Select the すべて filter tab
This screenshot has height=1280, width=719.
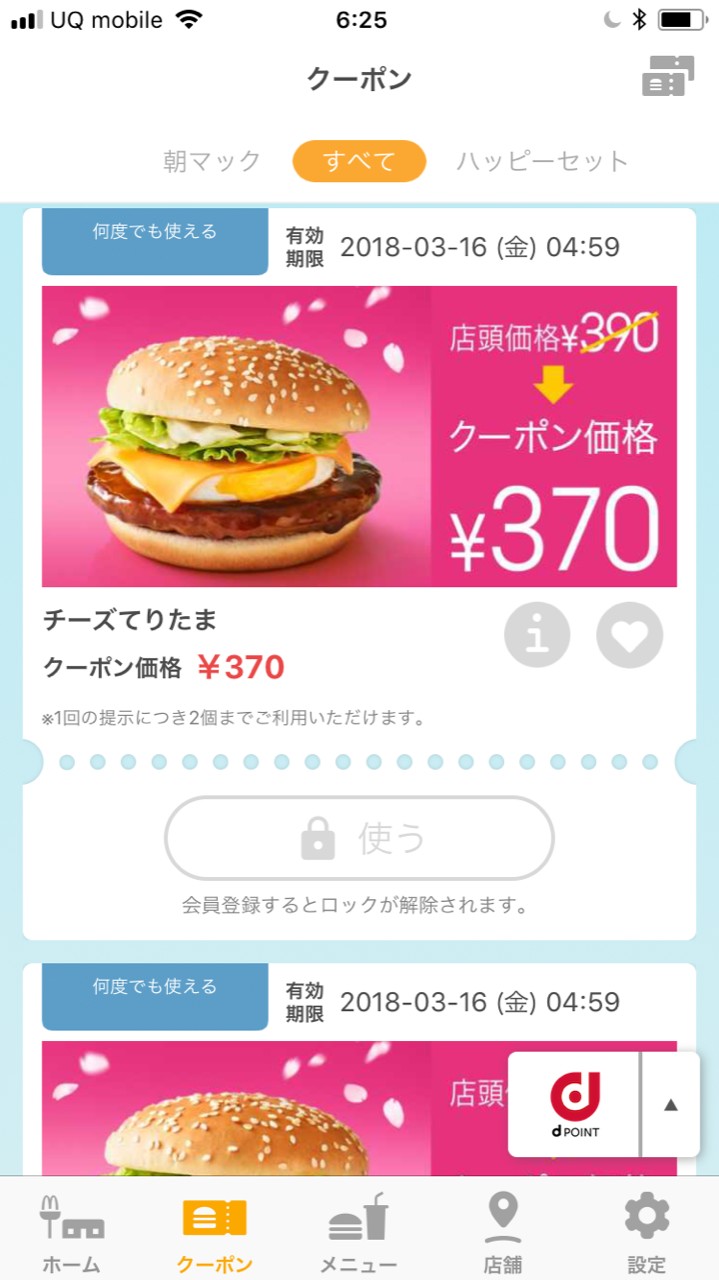pyautogui.click(x=359, y=161)
